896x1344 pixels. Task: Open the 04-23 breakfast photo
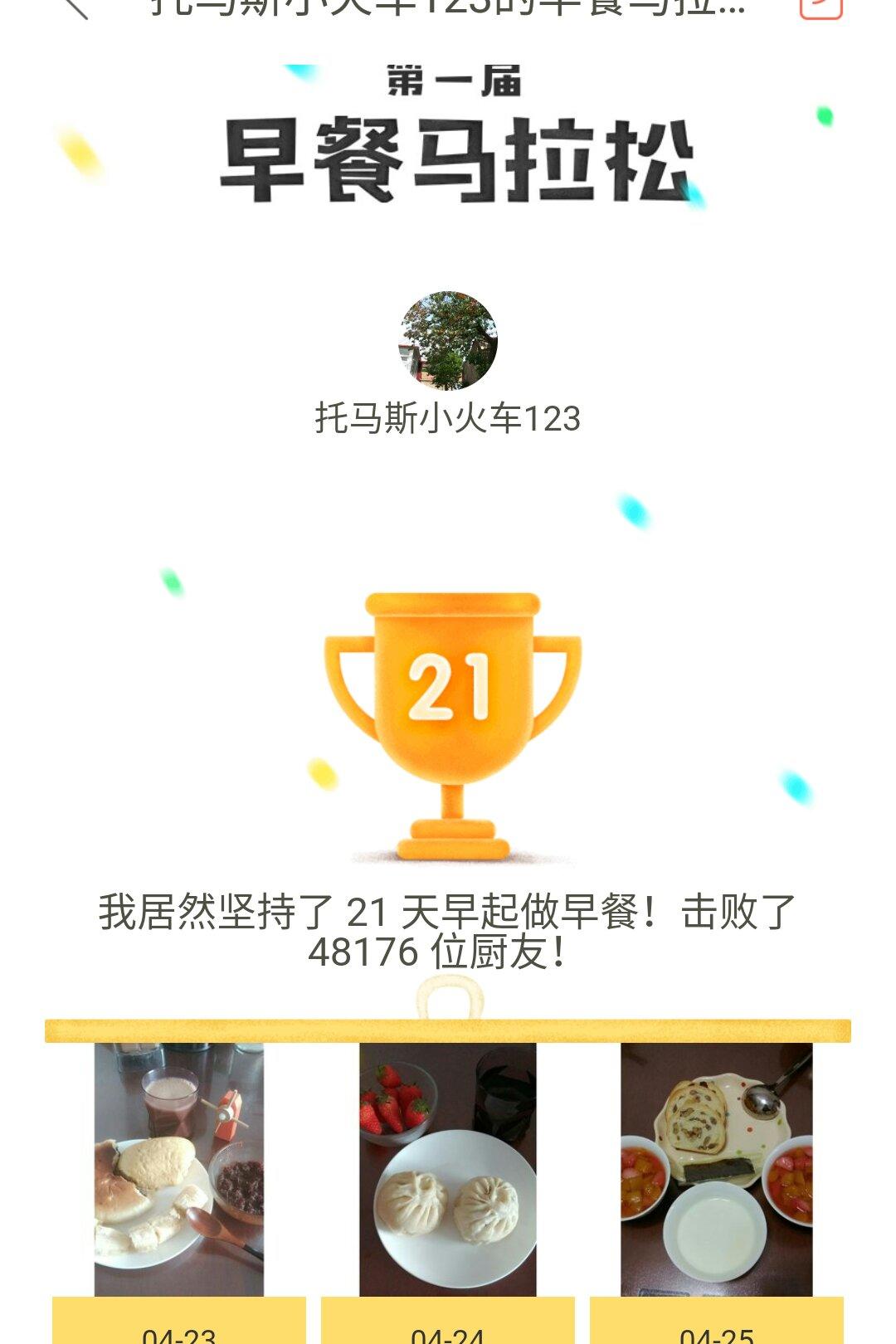pyautogui.click(x=179, y=1170)
